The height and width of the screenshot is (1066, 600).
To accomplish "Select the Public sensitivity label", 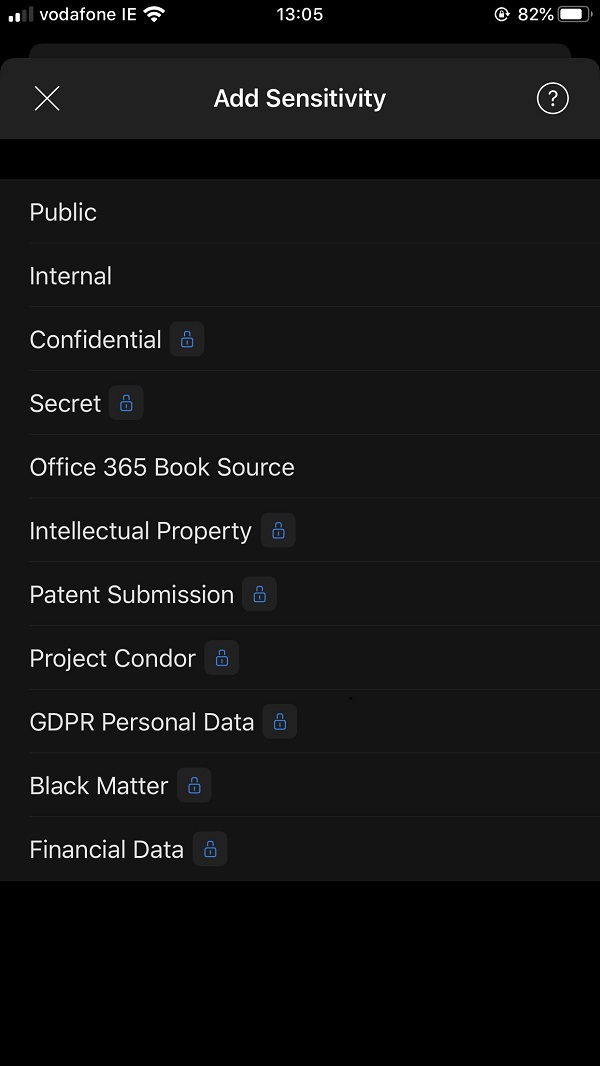I will [64, 212].
